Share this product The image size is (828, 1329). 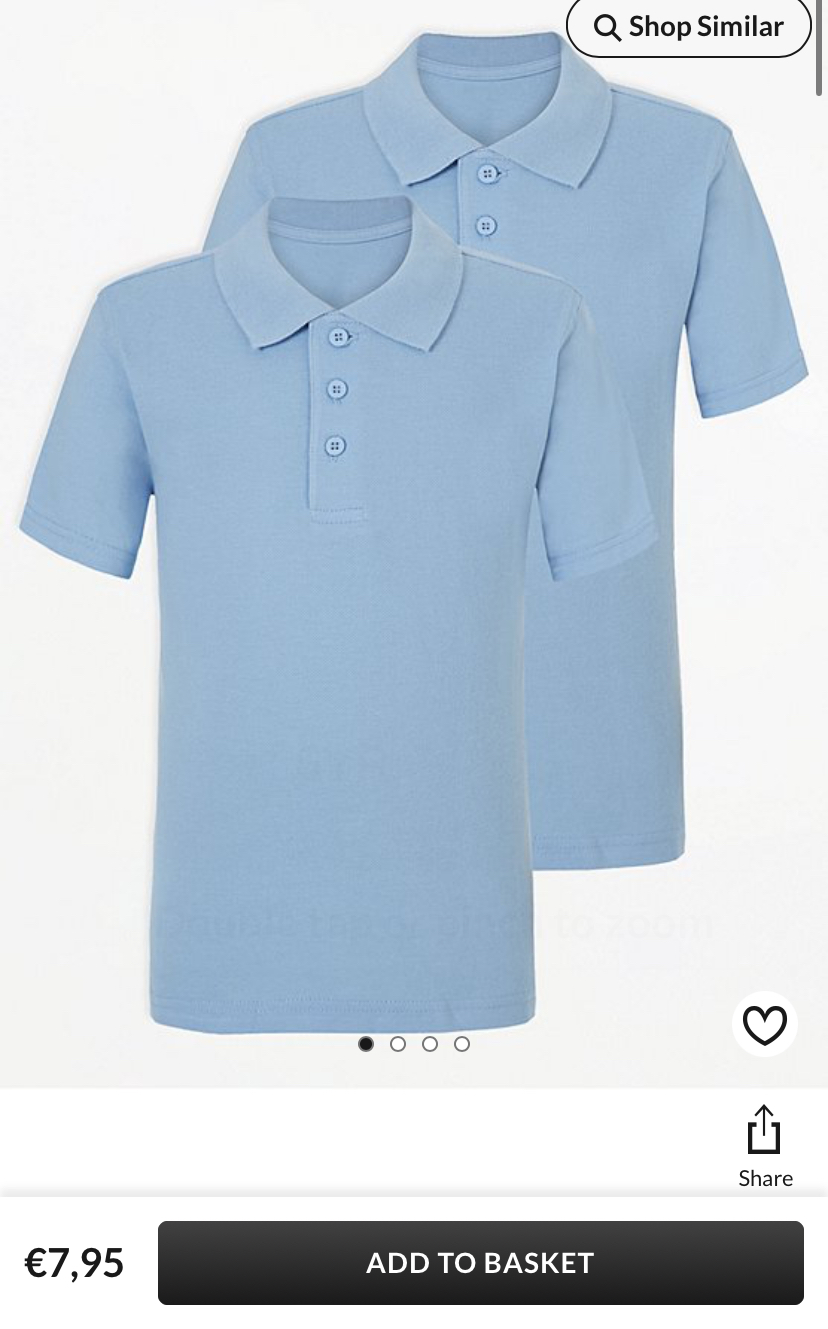click(x=764, y=1145)
